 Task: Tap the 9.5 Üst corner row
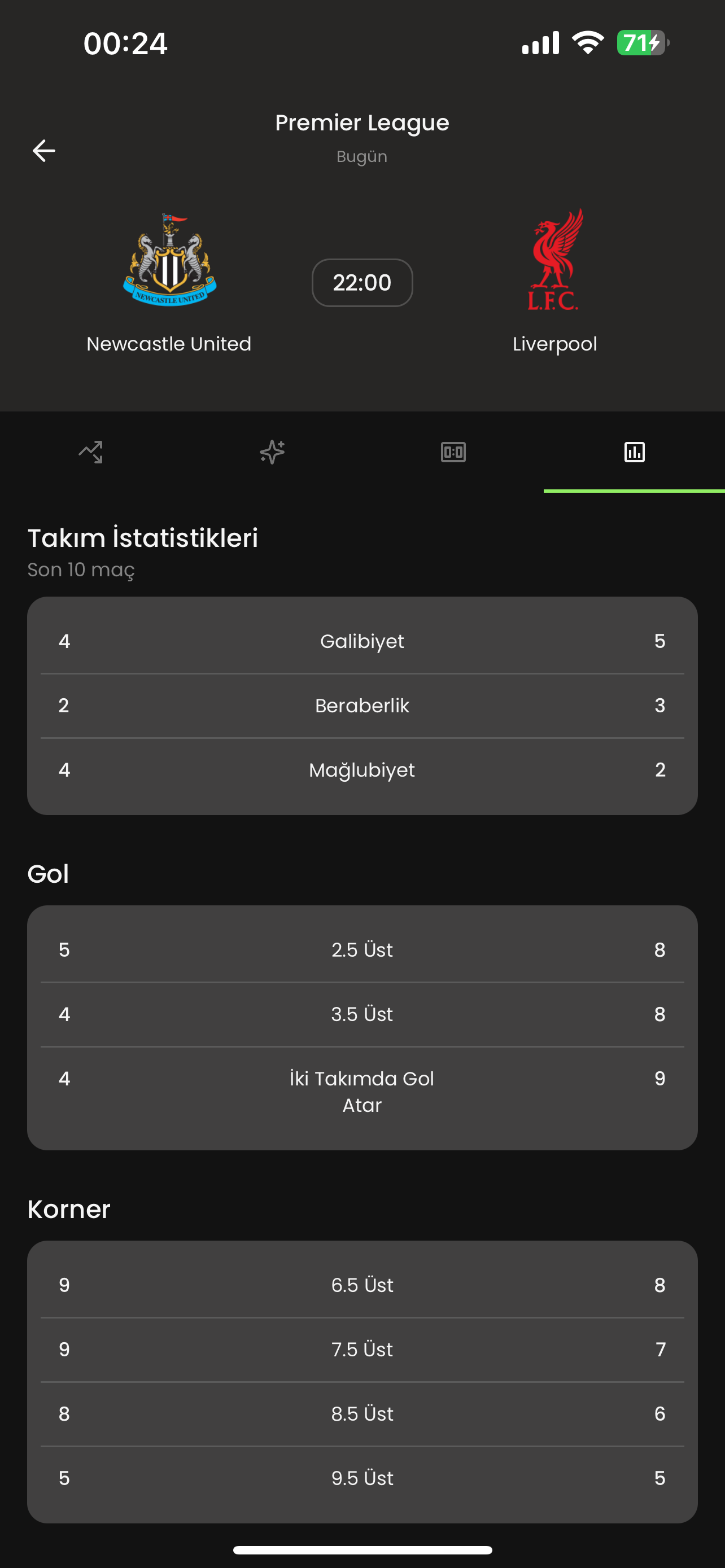[362, 1477]
